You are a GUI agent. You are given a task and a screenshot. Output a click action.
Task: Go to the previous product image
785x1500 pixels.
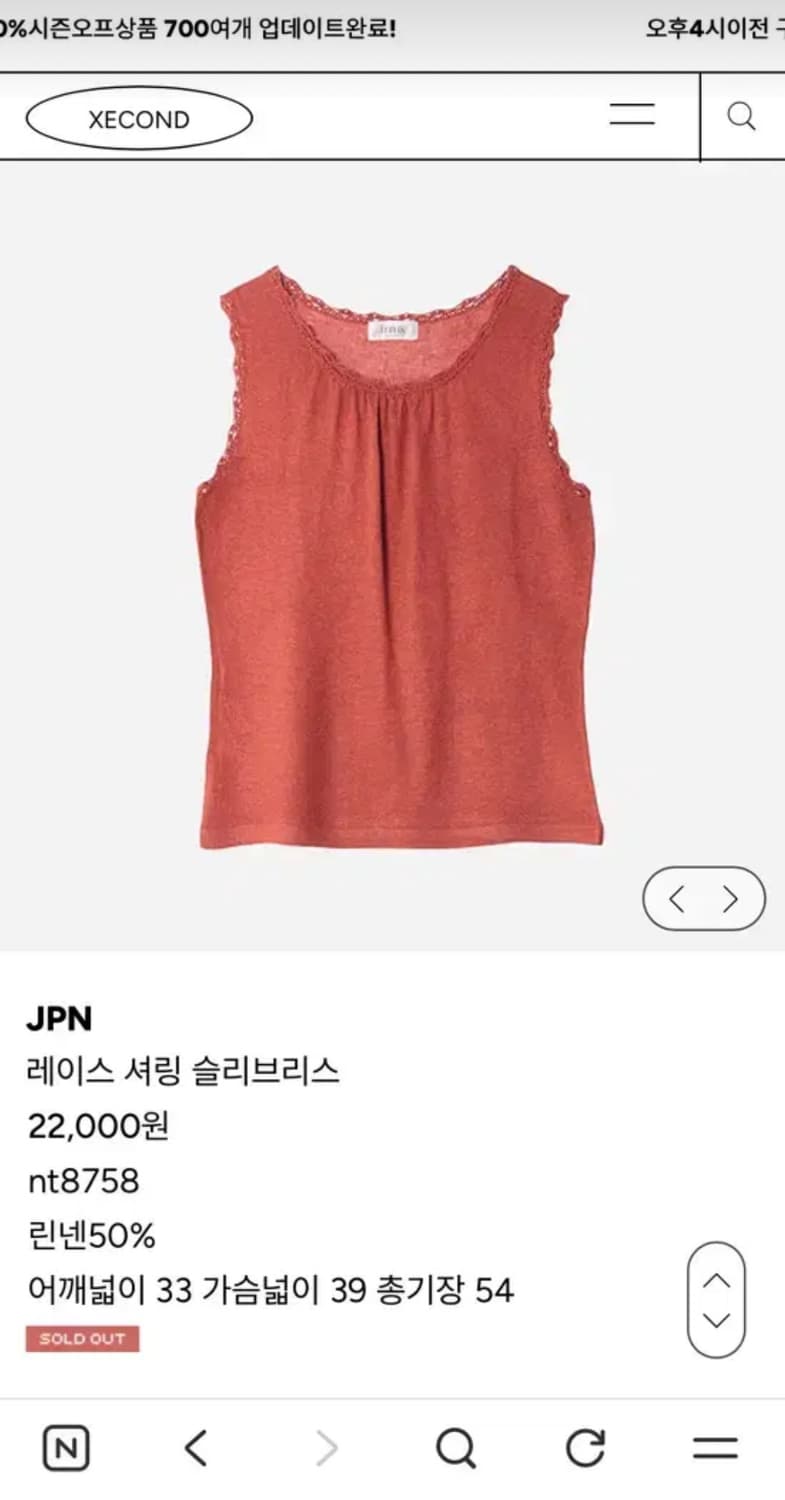pyautogui.click(x=677, y=898)
